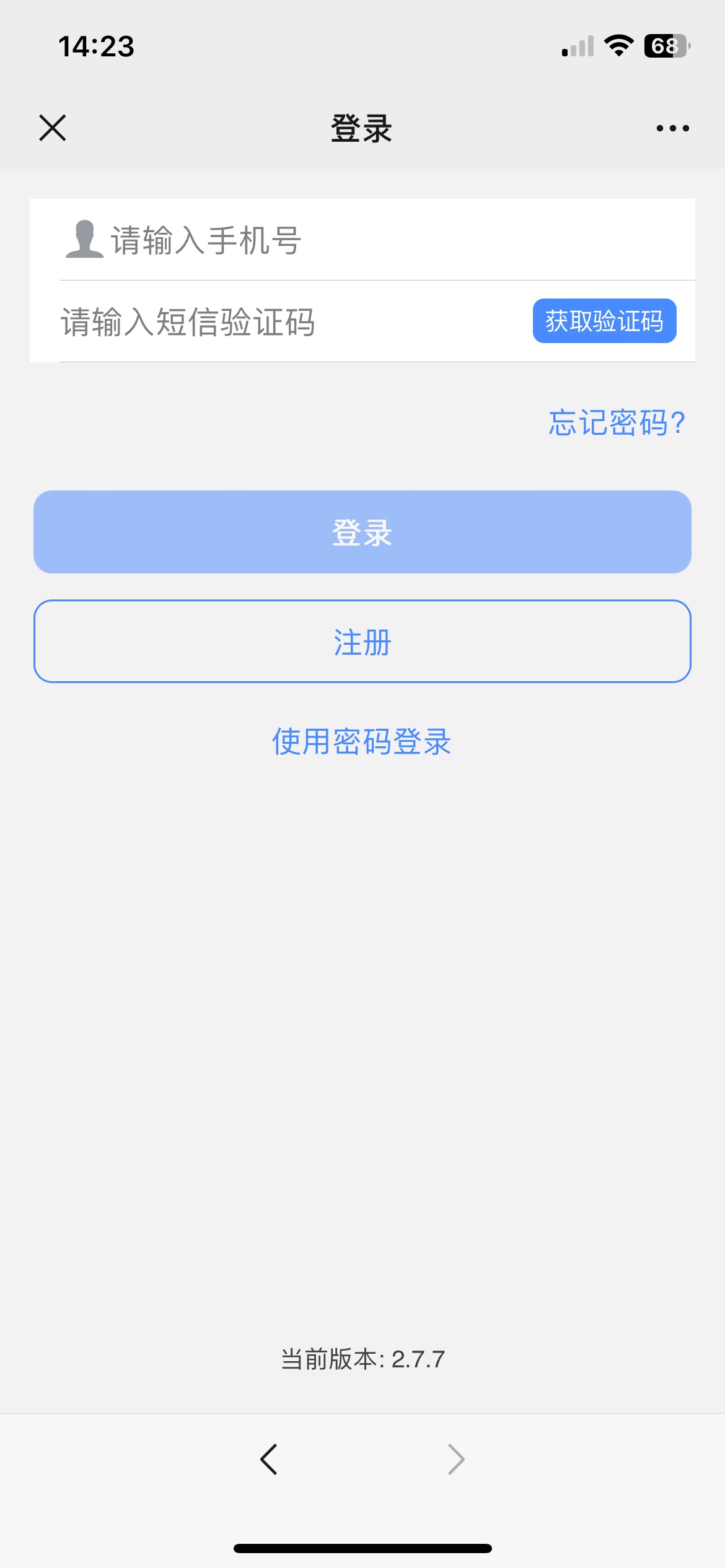The height and width of the screenshot is (1568, 725).
Task: Switch to 使用密码登录 password login
Action: coord(362,741)
